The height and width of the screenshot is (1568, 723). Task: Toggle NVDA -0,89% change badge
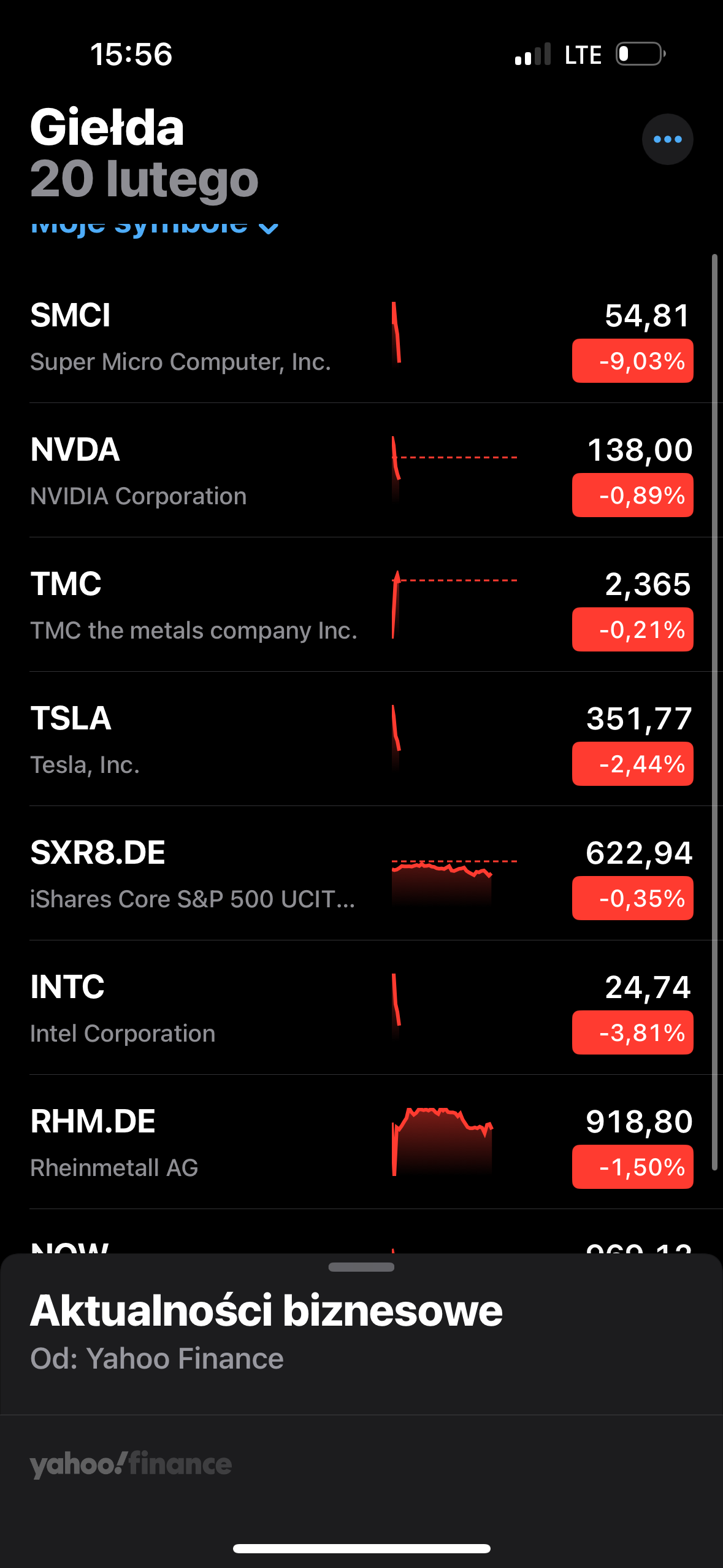(x=632, y=495)
